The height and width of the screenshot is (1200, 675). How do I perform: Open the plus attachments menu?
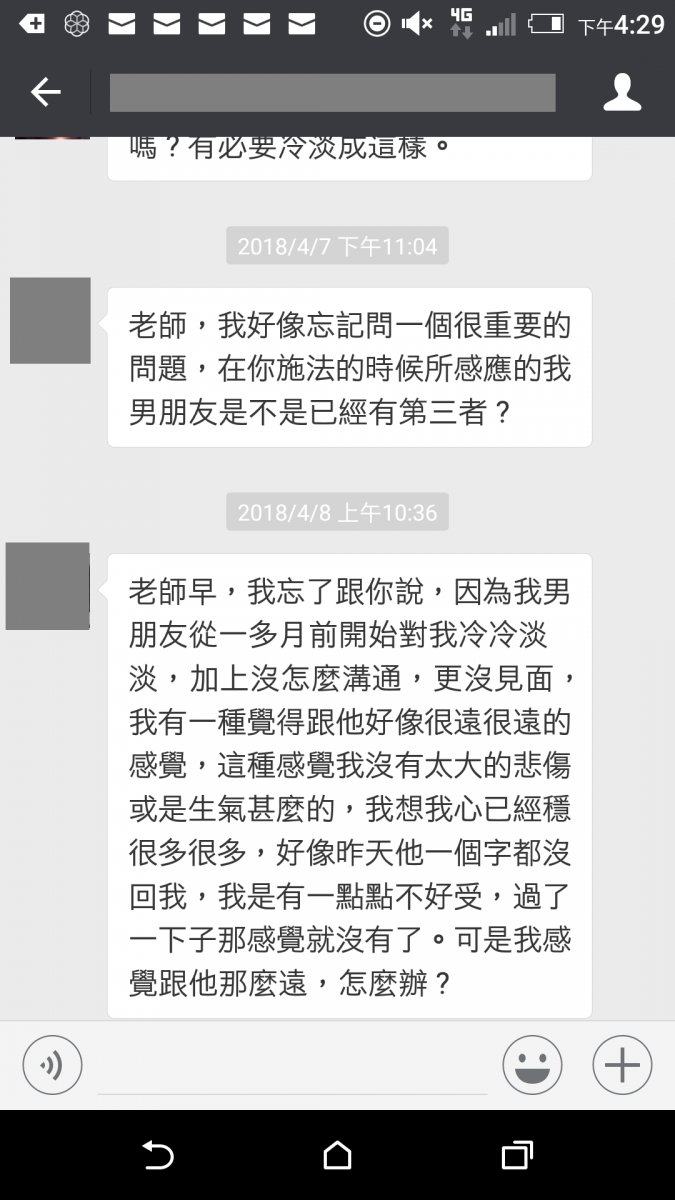click(622, 1064)
